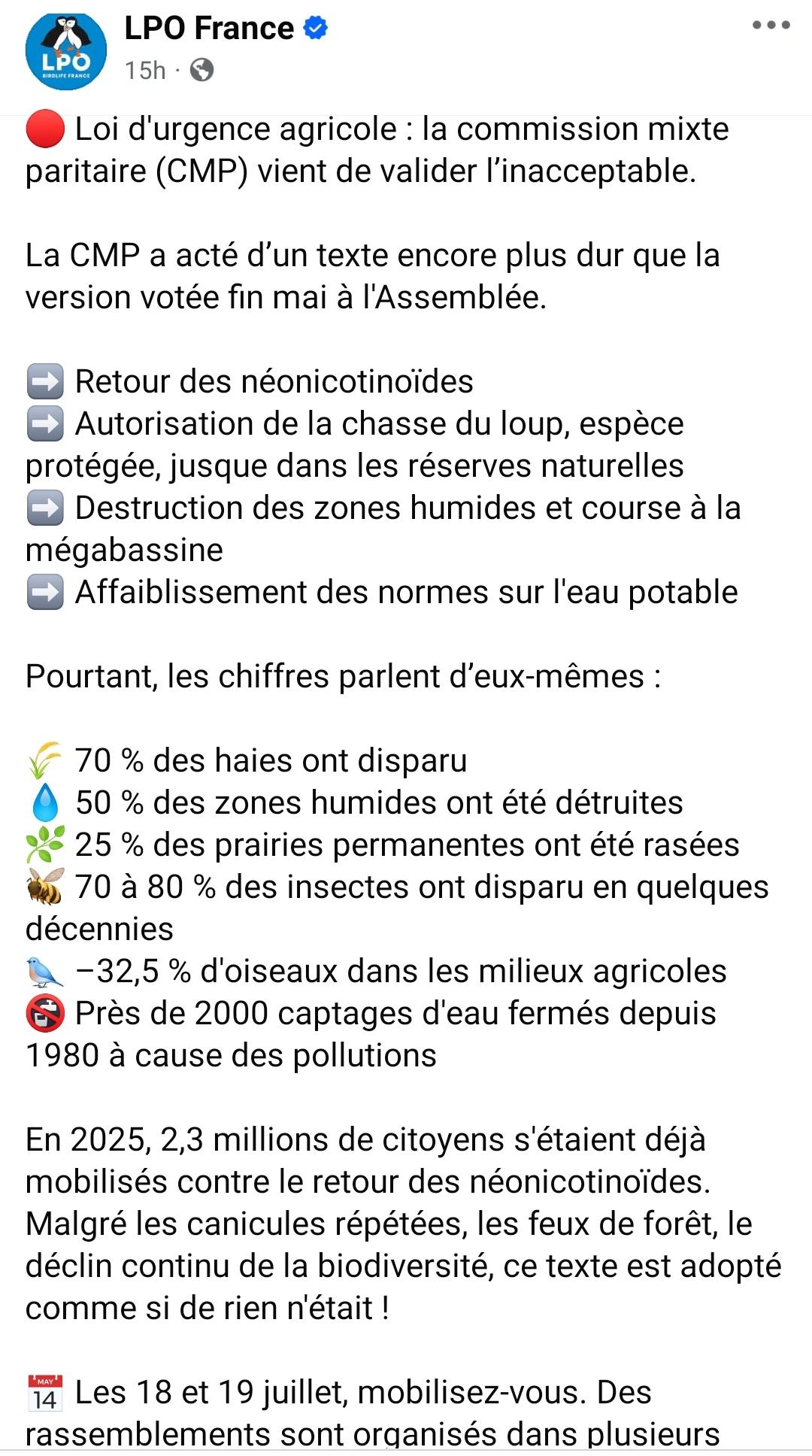
Task: Open LPO France profile picture
Action: (x=66, y=50)
